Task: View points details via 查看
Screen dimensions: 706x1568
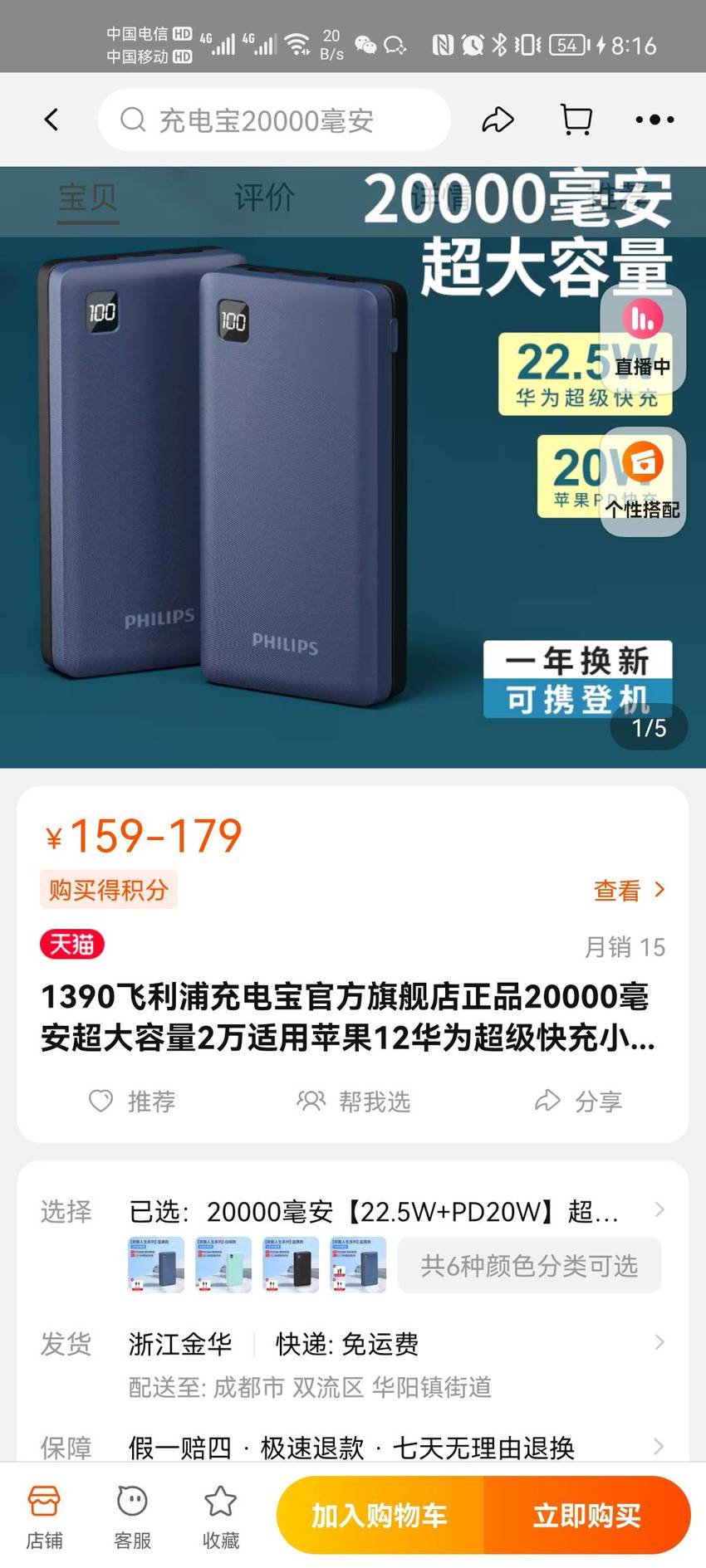Action: pyautogui.click(x=630, y=891)
